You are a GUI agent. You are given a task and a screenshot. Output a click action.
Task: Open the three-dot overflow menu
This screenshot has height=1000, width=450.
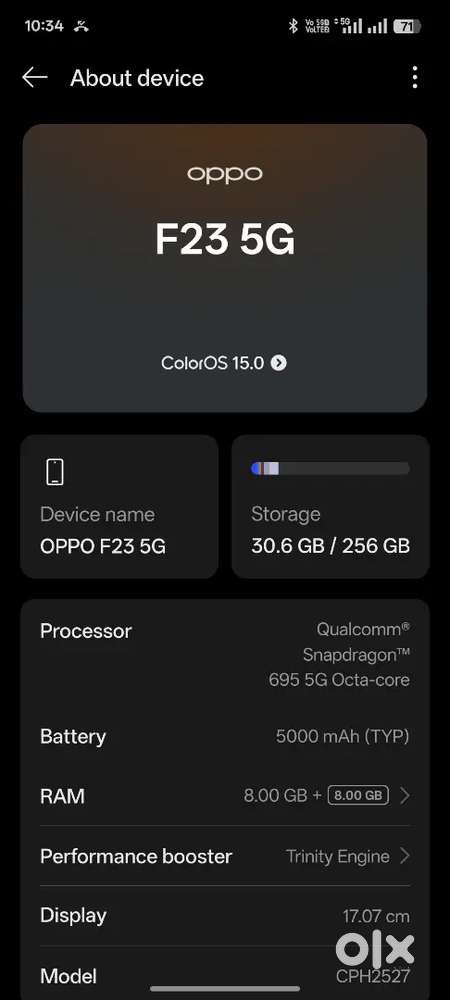point(415,78)
